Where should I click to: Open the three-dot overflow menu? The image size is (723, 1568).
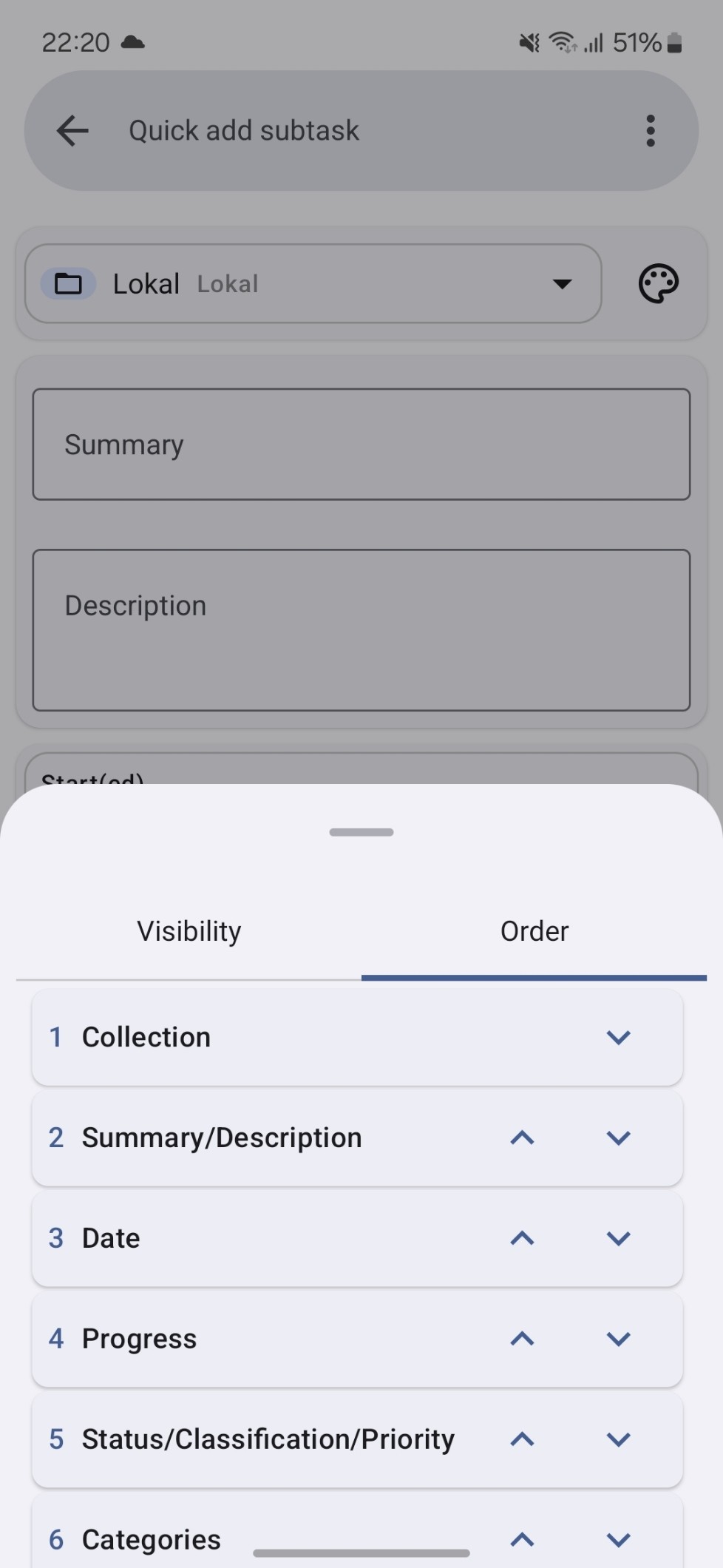(651, 131)
